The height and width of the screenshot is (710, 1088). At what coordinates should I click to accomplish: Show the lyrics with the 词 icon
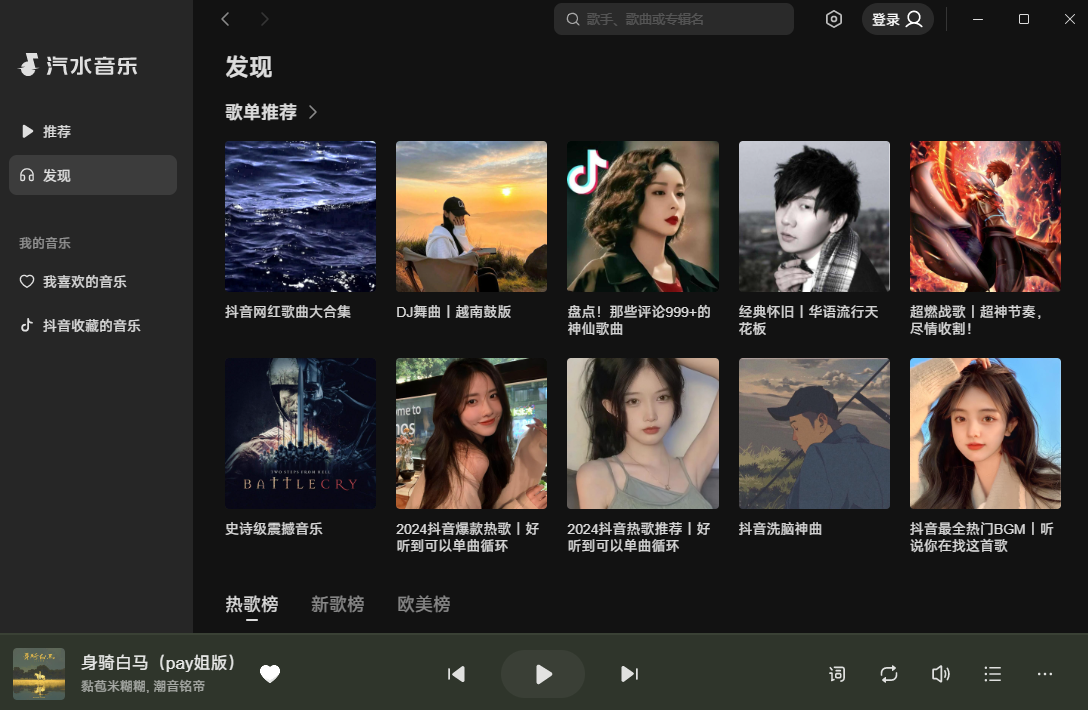pyautogui.click(x=837, y=674)
